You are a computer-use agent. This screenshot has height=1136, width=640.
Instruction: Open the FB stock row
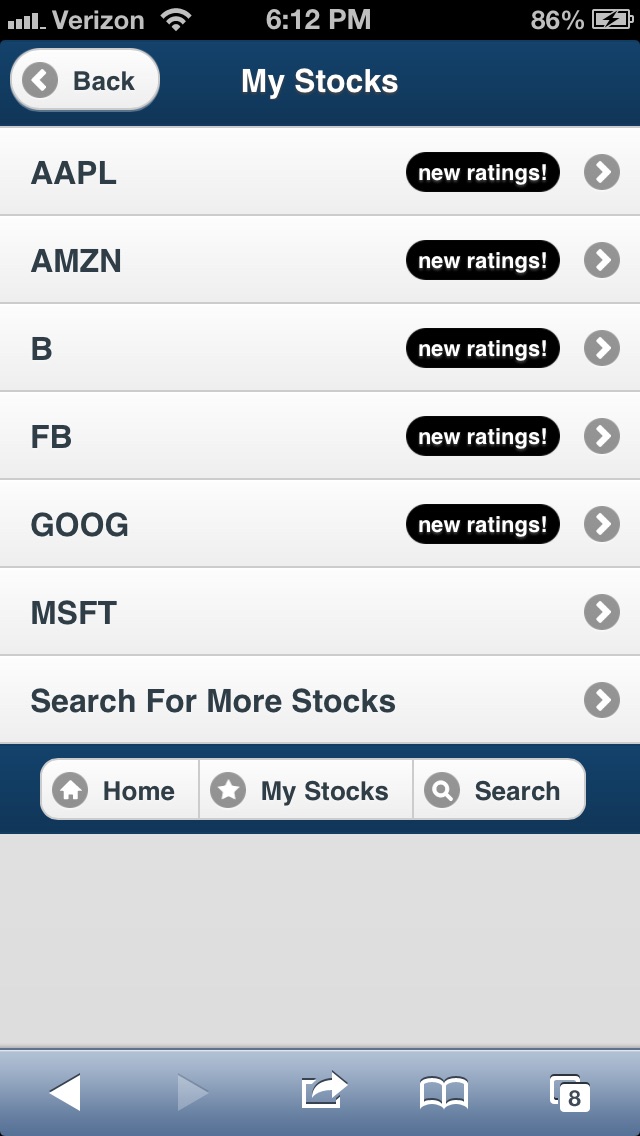click(x=320, y=436)
